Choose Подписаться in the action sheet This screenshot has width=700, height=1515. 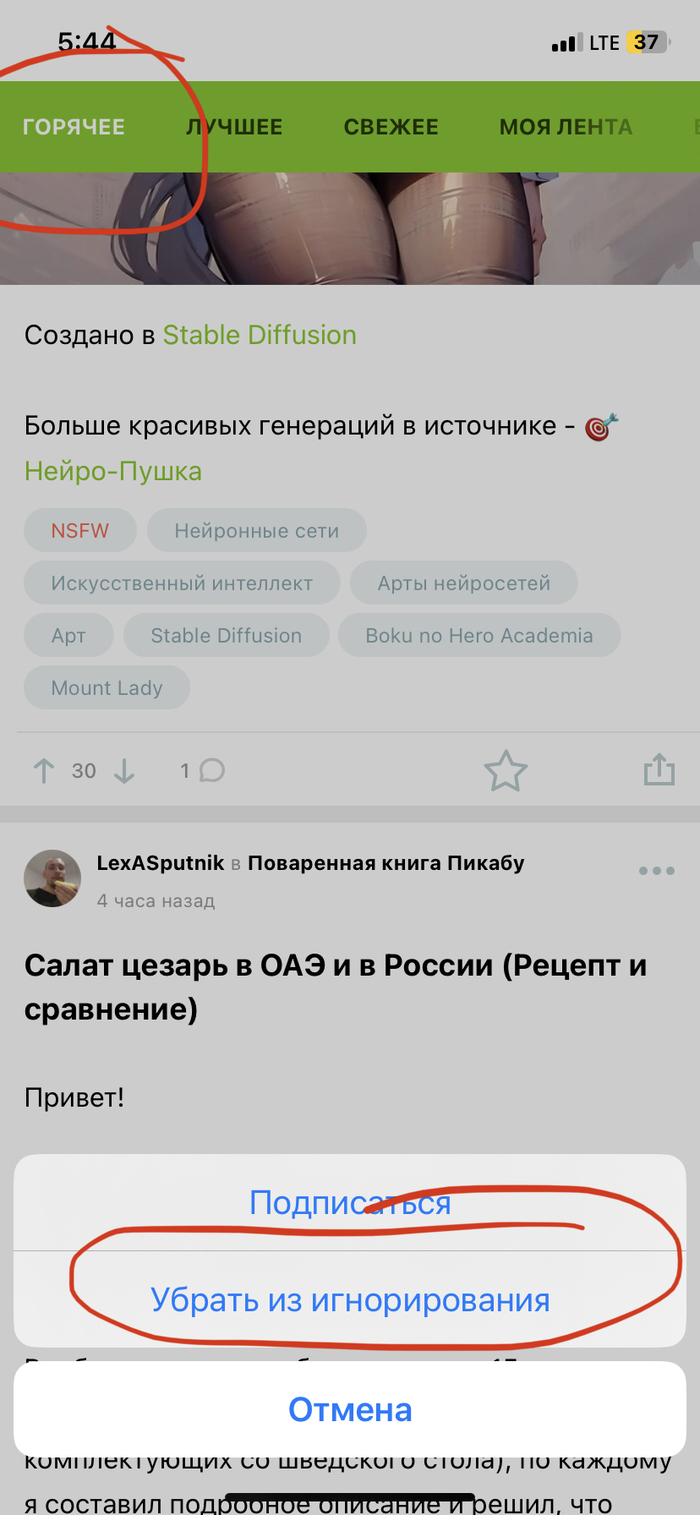tap(350, 1202)
